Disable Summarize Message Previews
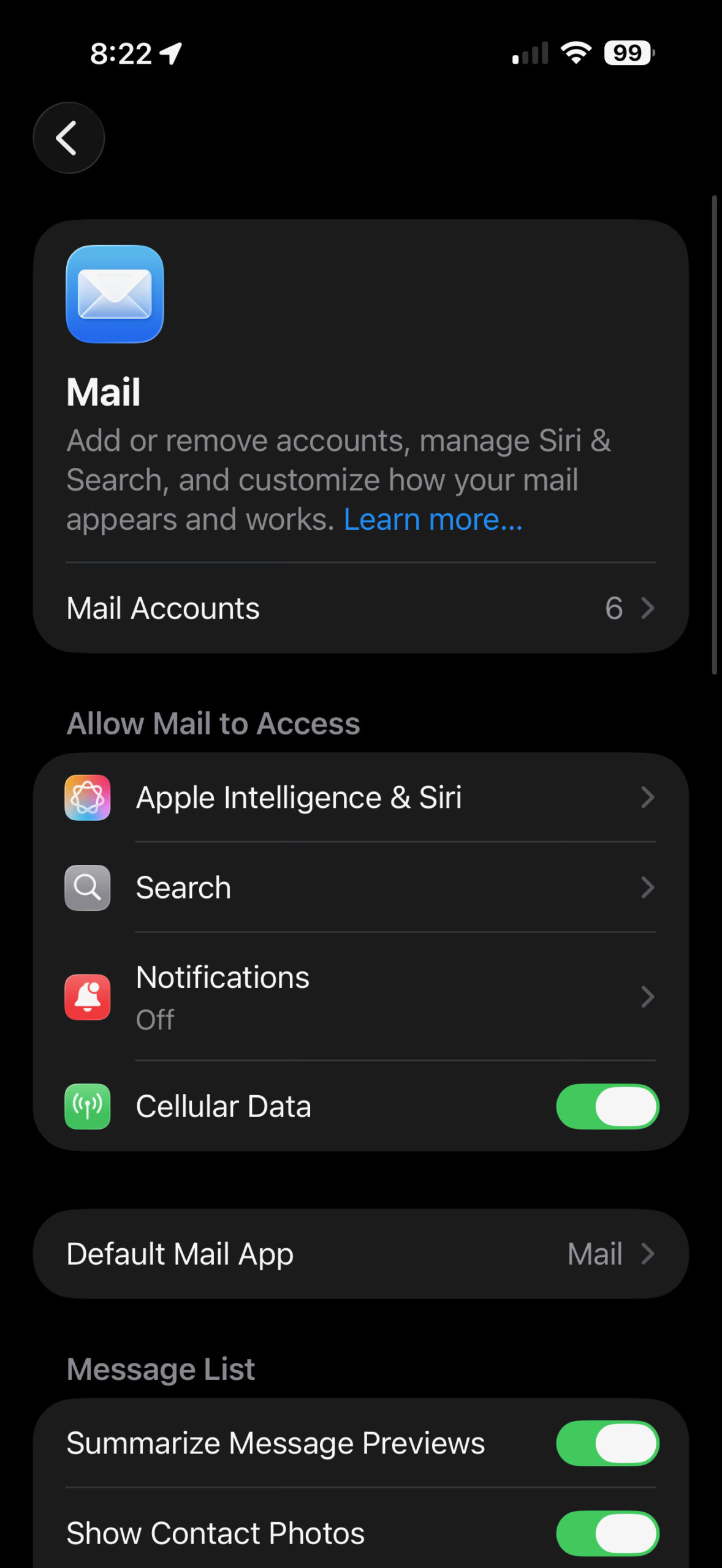This screenshot has width=722, height=1568. [608, 1442]
